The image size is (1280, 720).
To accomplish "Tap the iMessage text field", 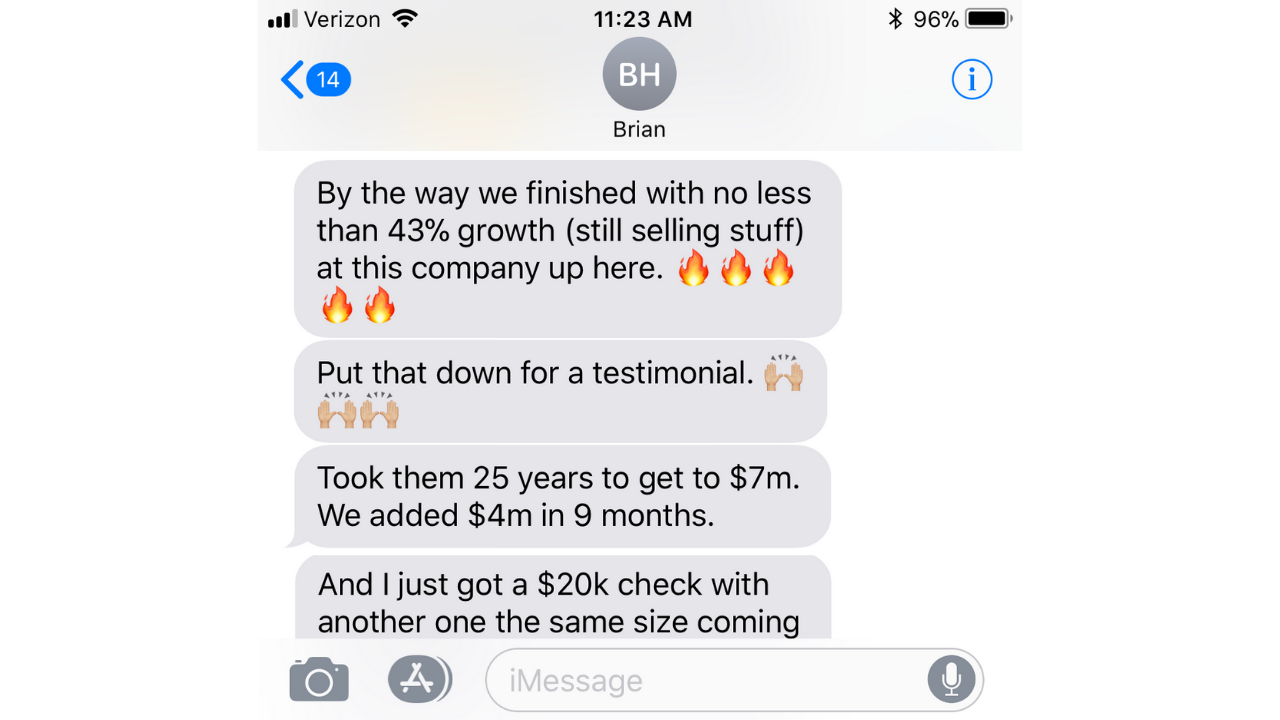I will (x=700, y=681).
